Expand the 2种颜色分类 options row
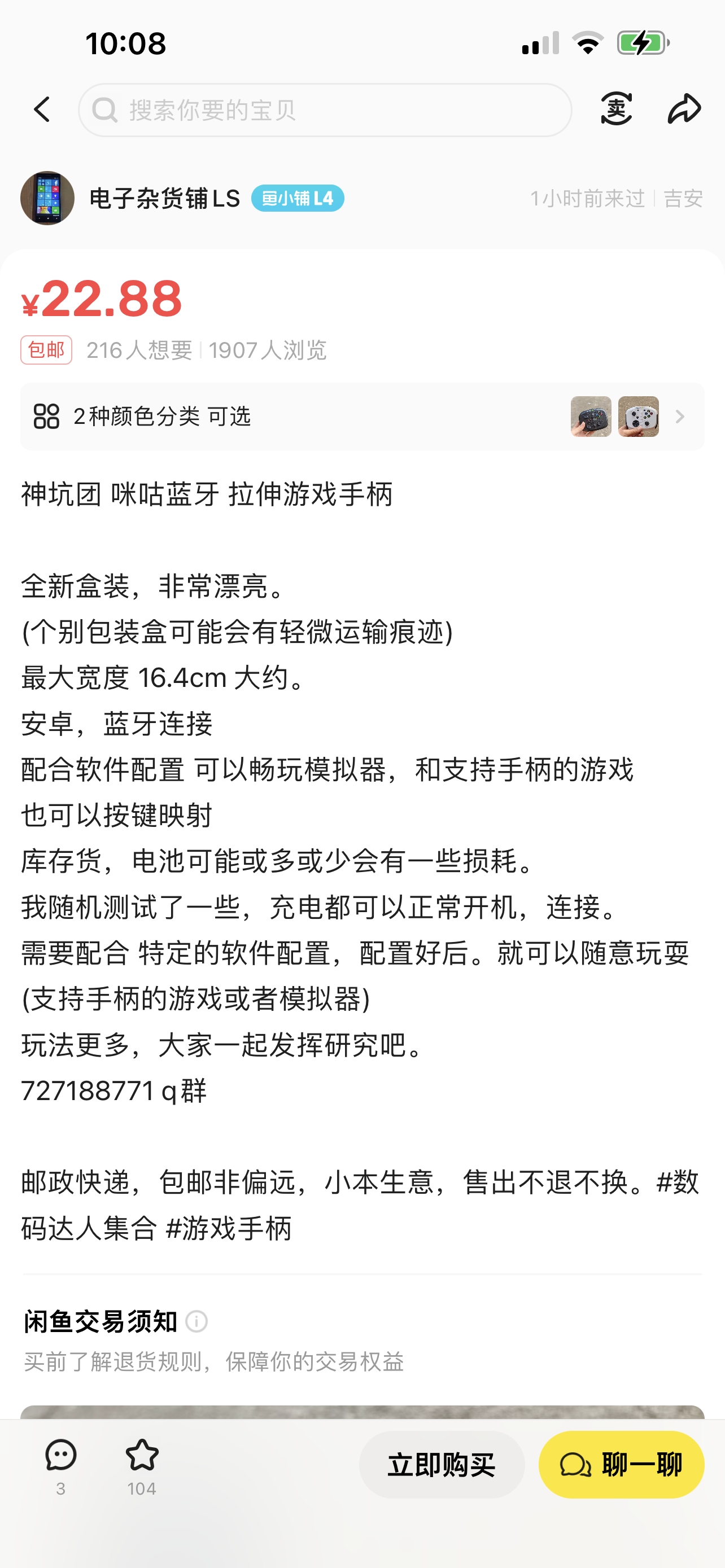This screenshot has width=725, height=1568. 361,417
